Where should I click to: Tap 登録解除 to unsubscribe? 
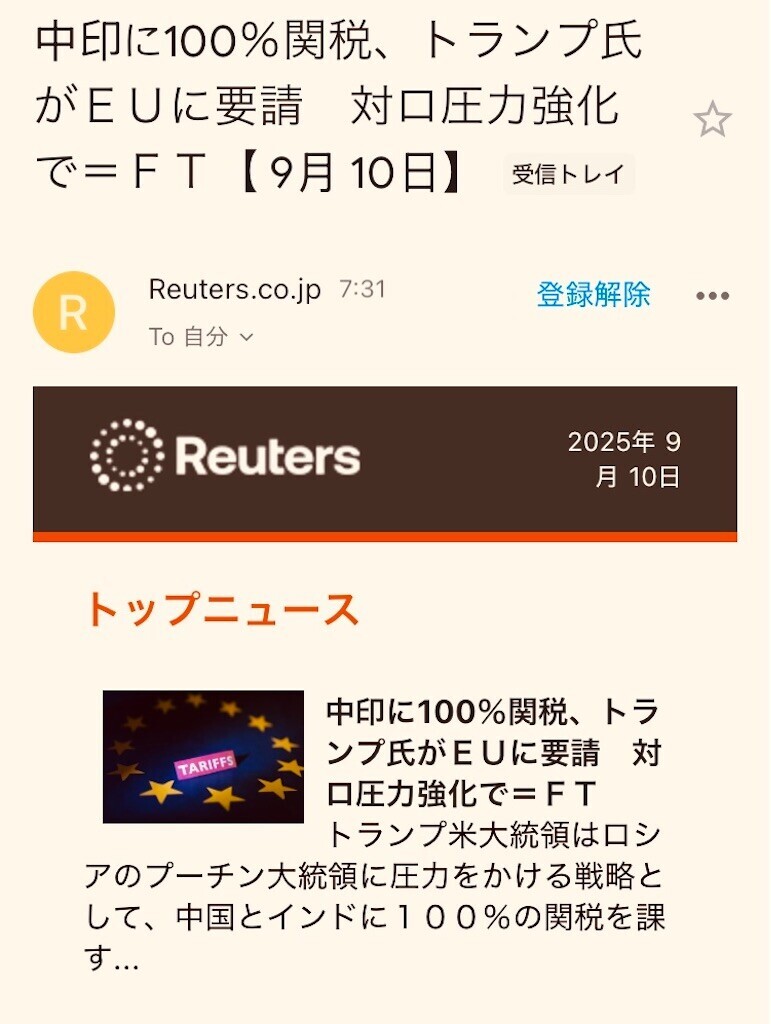click(x=593, y=295)
